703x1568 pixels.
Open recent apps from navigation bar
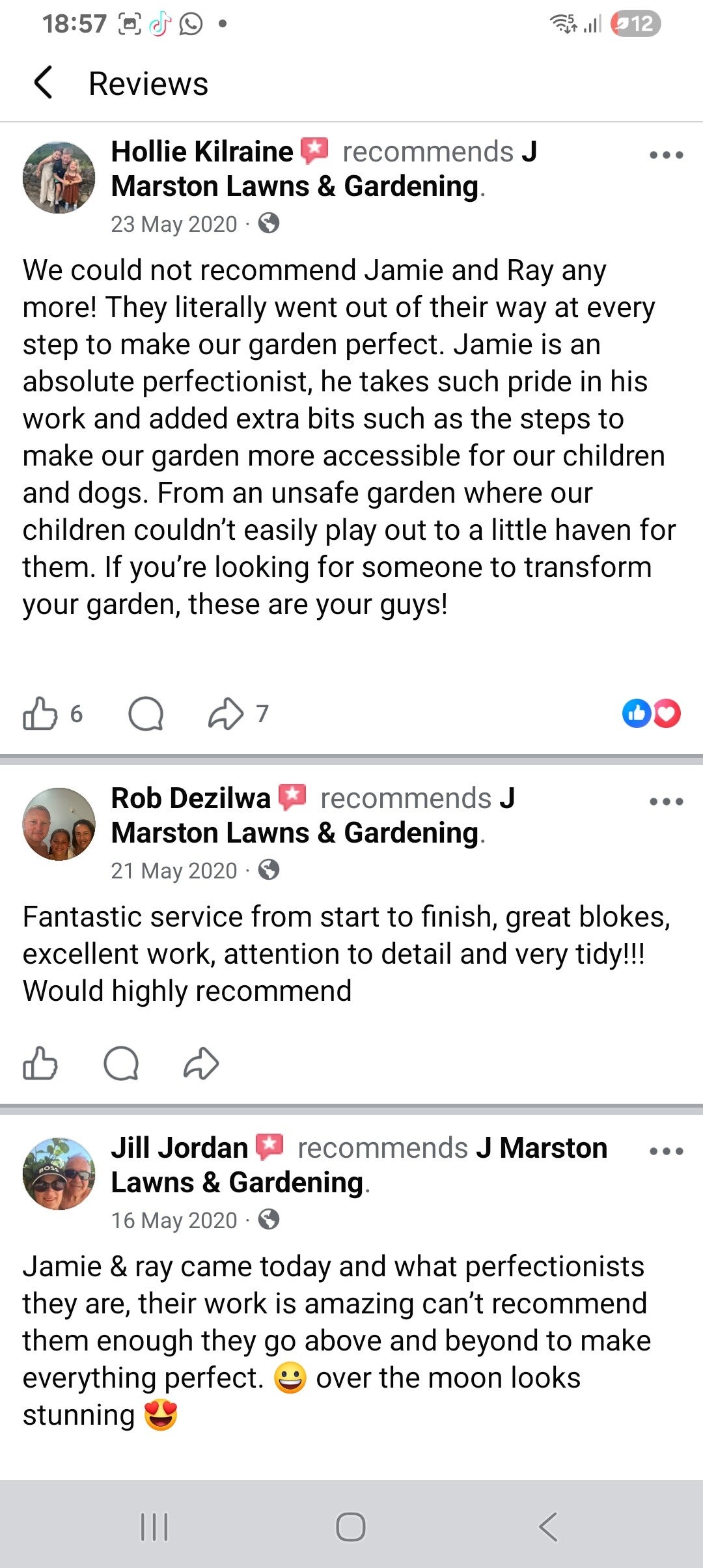[x=154, y=1526]
